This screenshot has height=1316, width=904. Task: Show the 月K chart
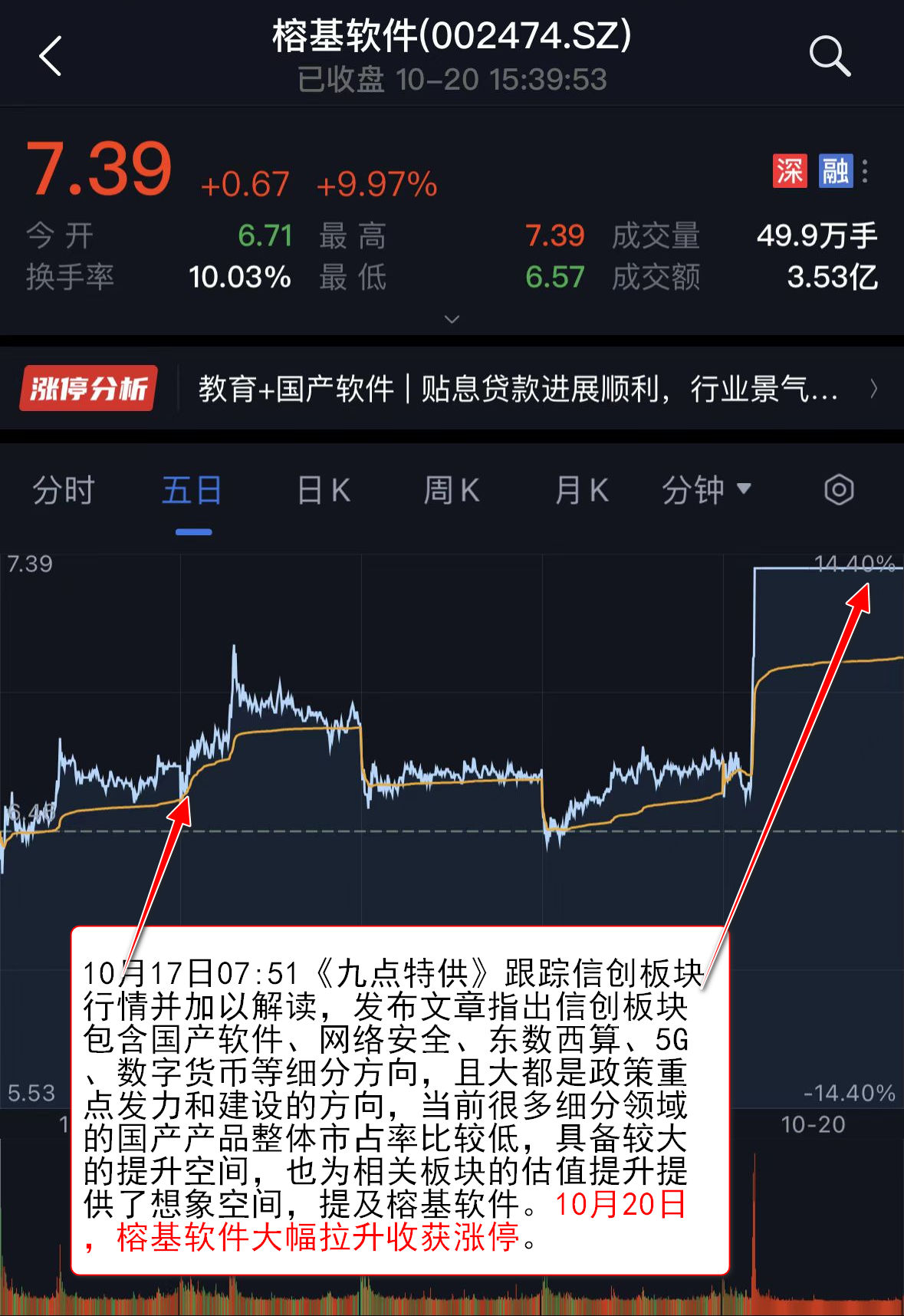[581, 490]
